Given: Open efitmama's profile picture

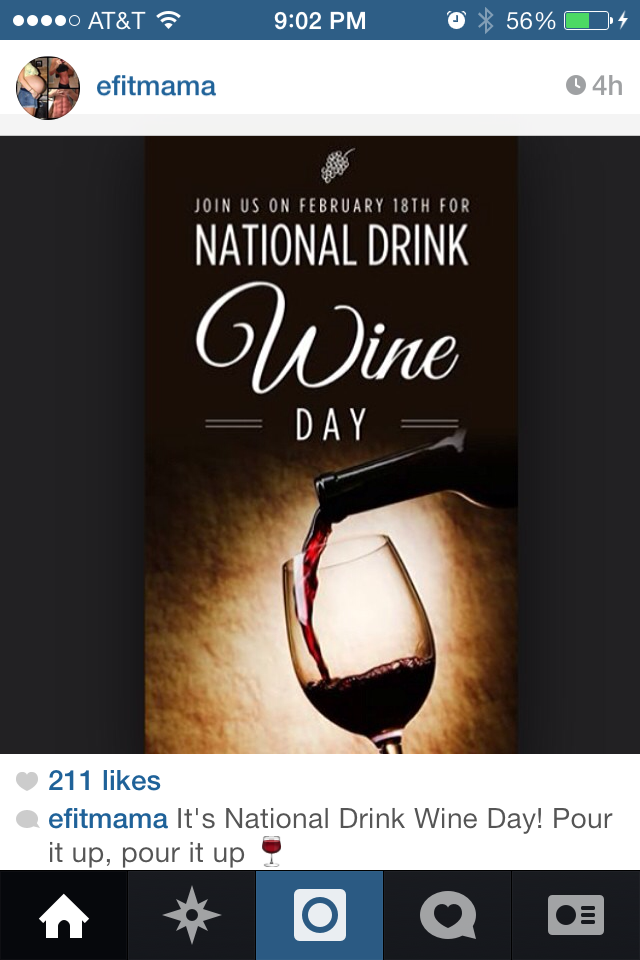Looking at the screenshot, I should (x=47, y=87).
